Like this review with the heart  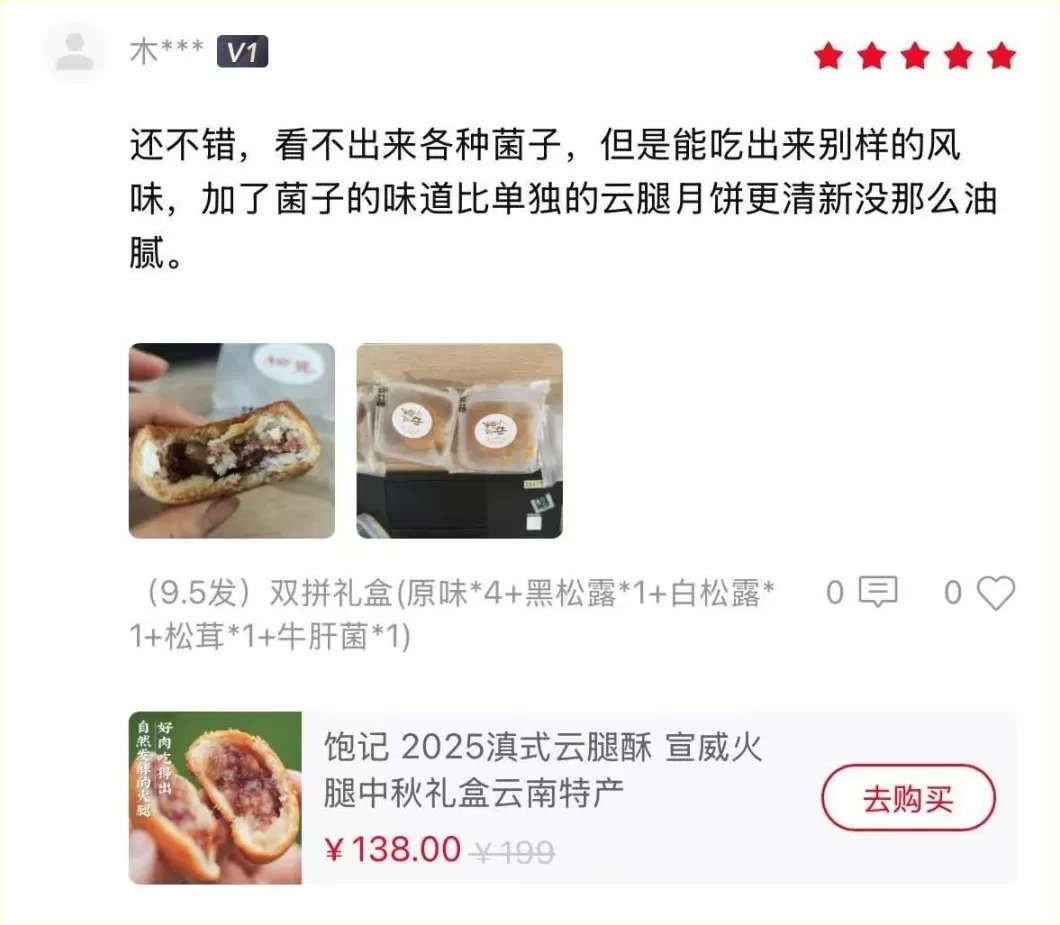coord(995,593)
